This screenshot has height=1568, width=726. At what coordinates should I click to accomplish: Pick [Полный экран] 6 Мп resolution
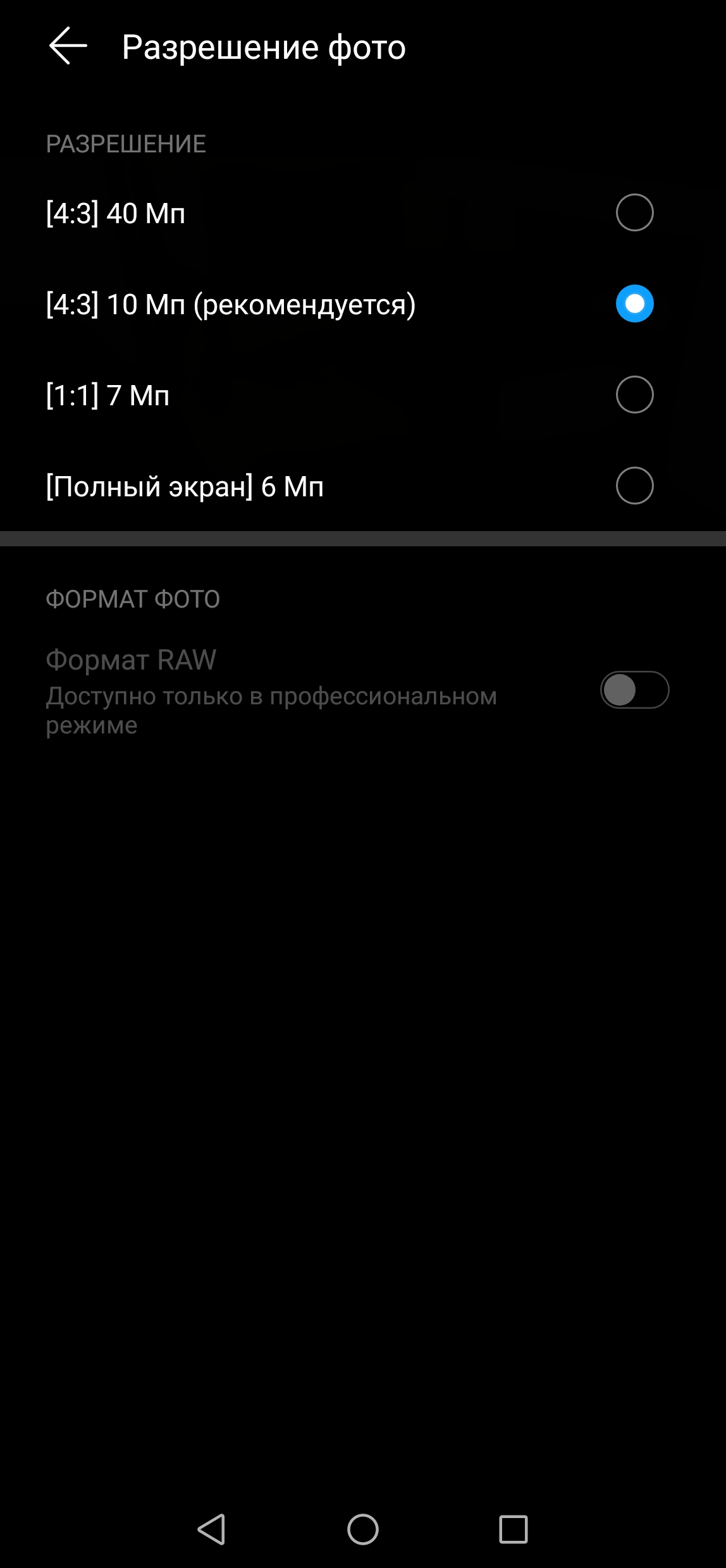[x=634, y=486]
